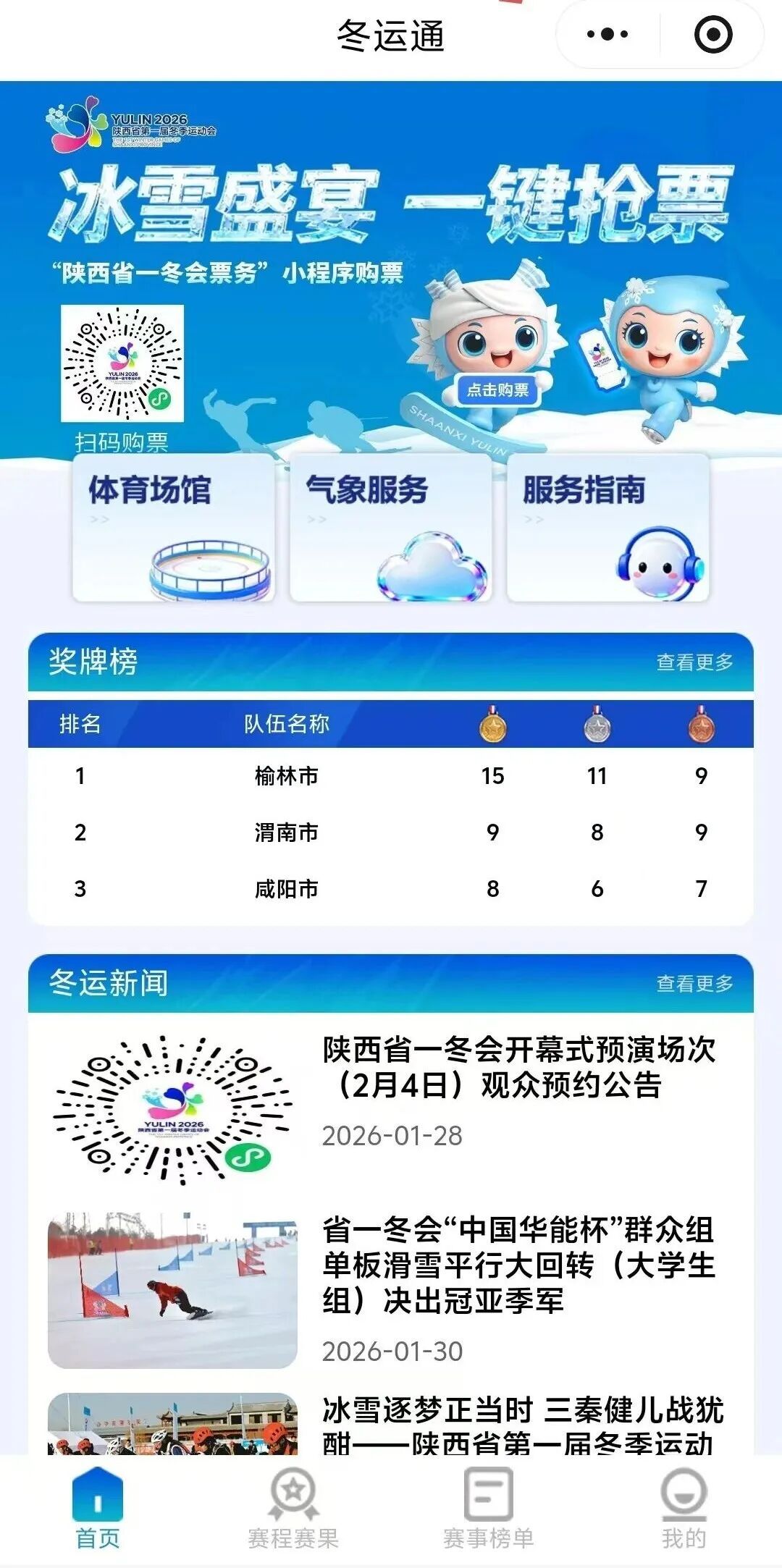Open the 开幕式预演场次观众预约公告 news article
This screenshot has height=1568, width=782.
(x=518, y=1068)
